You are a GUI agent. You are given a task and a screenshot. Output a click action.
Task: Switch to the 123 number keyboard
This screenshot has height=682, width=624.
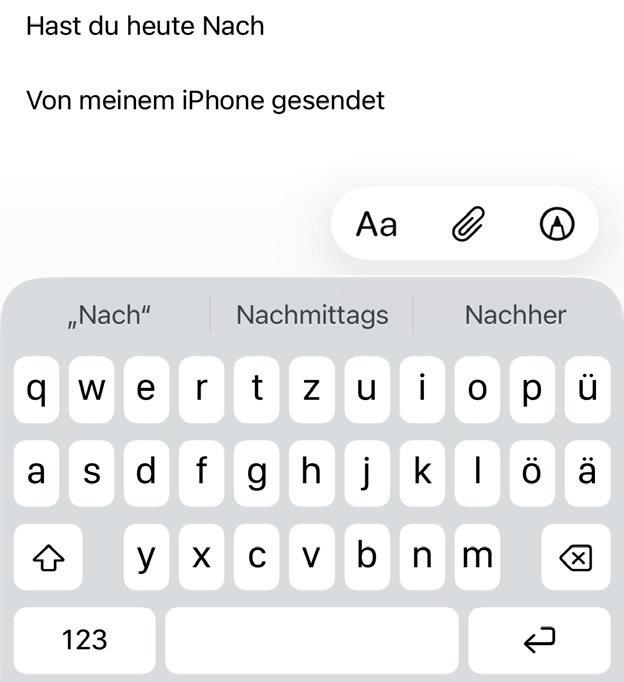pos(84,640)
